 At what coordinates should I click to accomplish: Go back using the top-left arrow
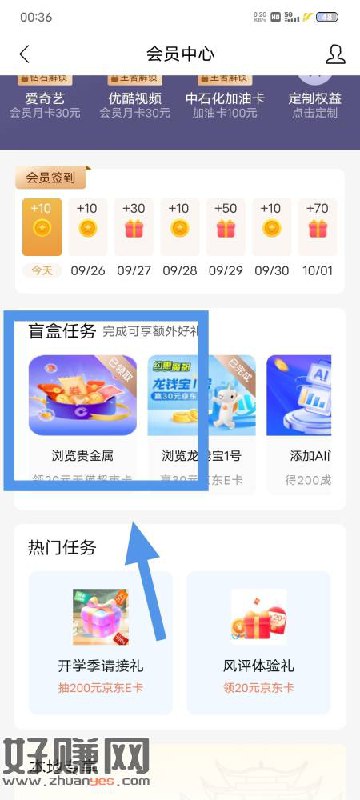pyautogui.click(x=25, y=54)
